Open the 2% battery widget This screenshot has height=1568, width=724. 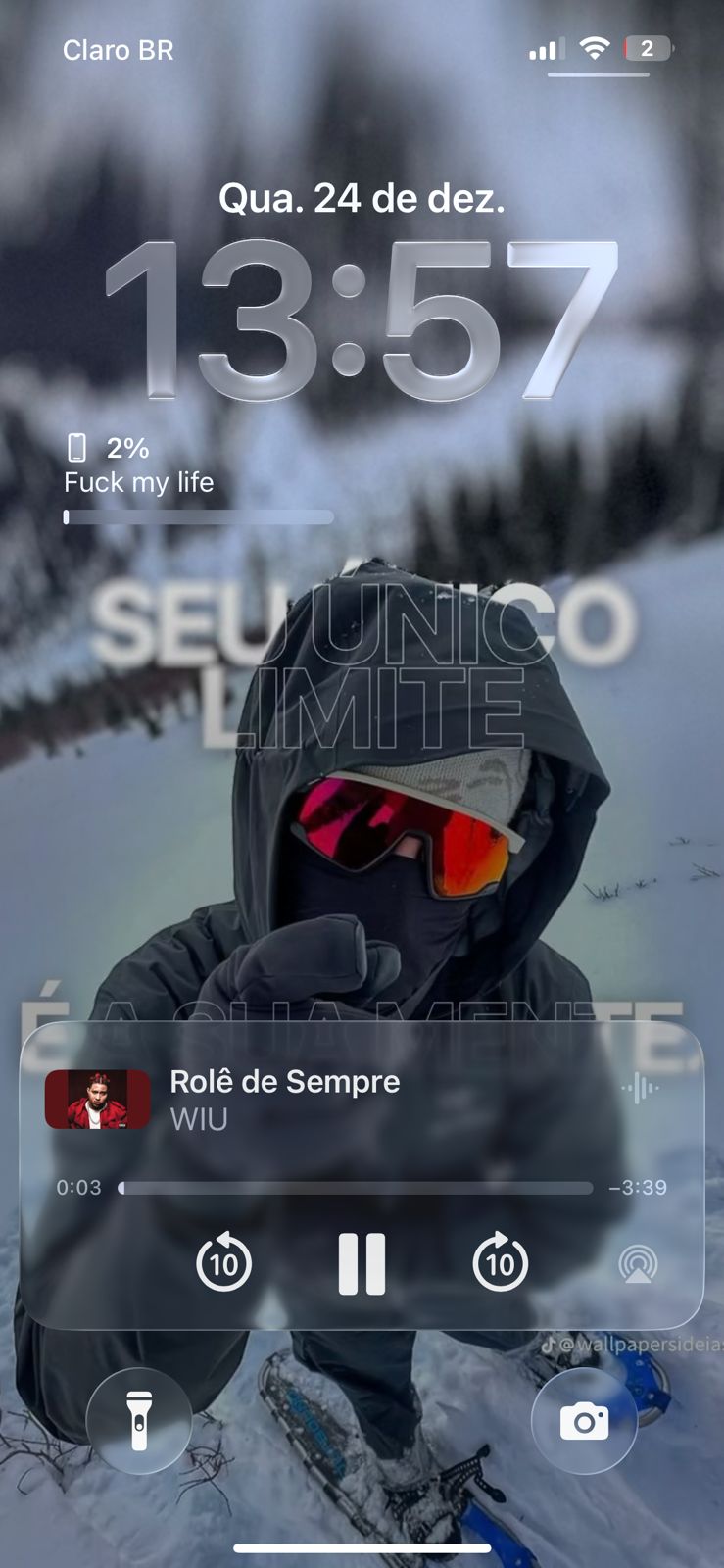(196, 478)
